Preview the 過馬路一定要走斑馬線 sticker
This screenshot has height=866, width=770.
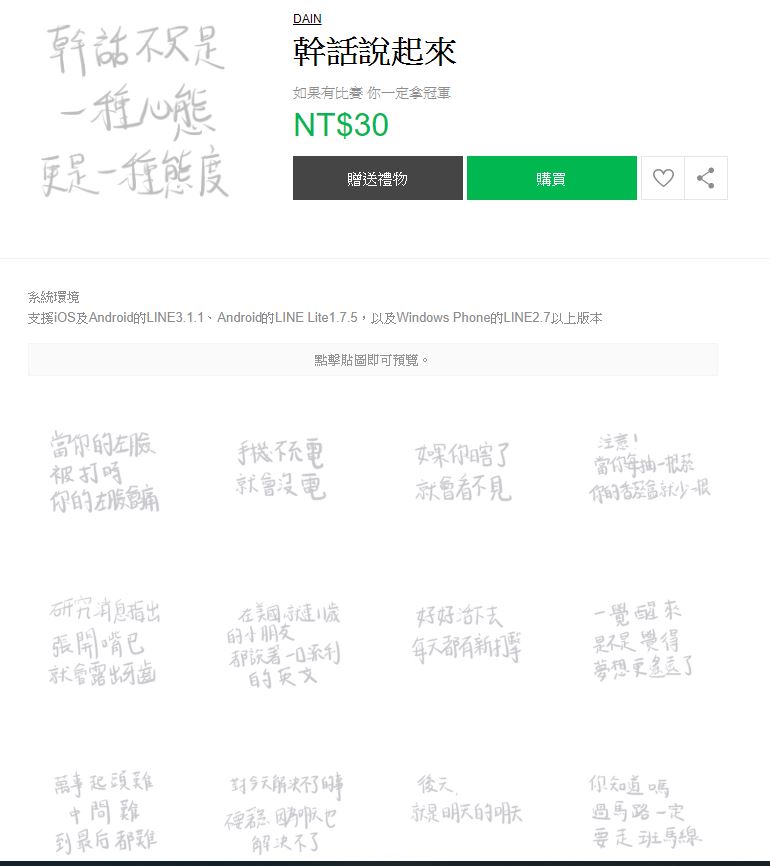tap(646, 810)
